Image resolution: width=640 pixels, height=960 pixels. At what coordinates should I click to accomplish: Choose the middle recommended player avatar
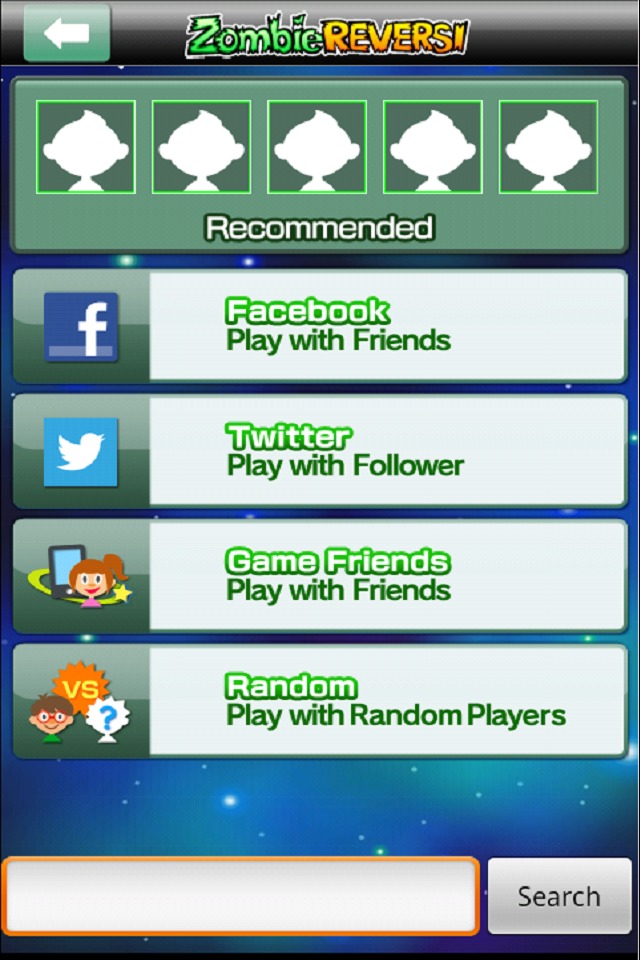pyautogui.click(x=317, y=147)
